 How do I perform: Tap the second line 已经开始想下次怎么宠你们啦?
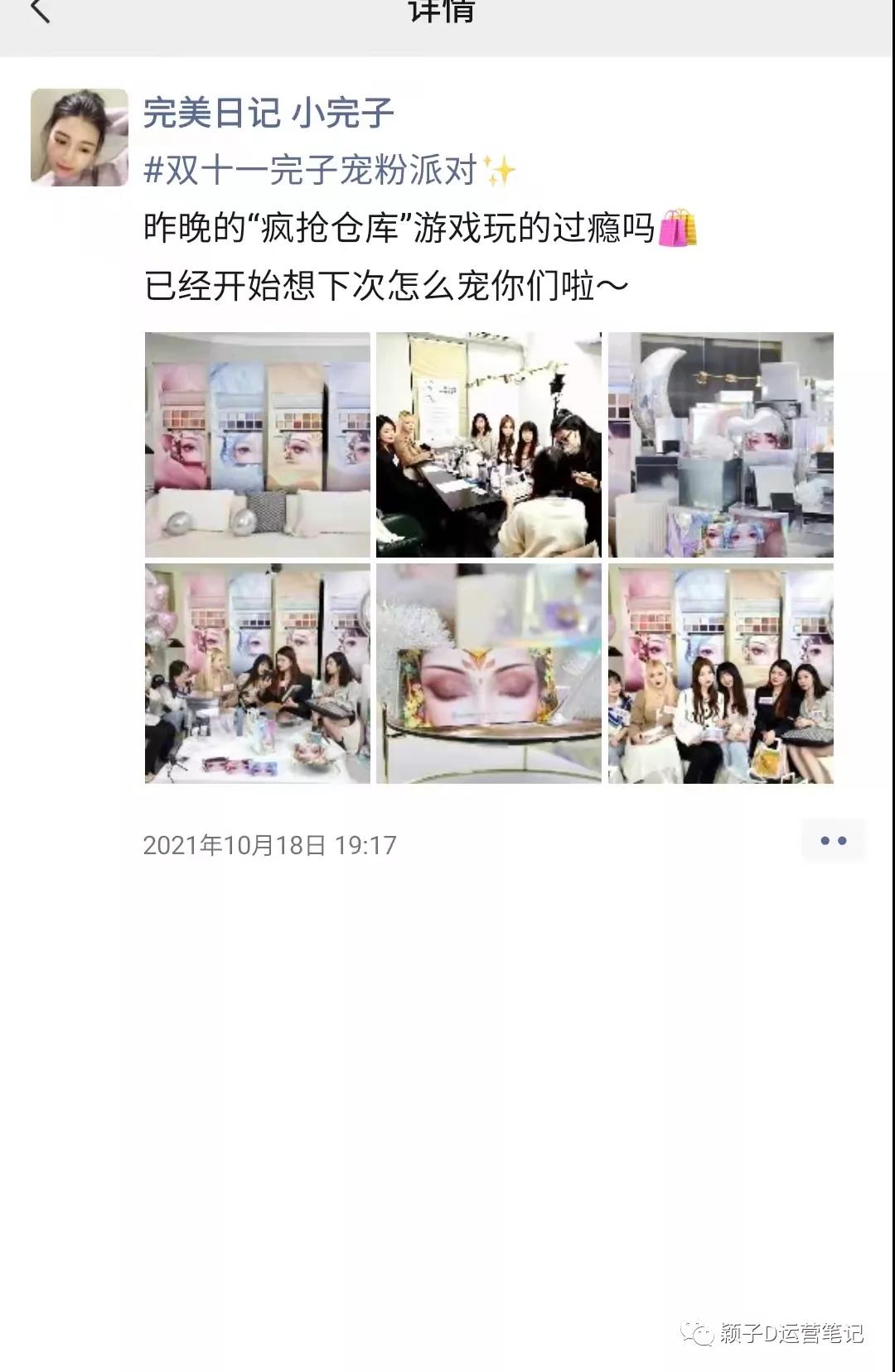click(x=385, y=284)
